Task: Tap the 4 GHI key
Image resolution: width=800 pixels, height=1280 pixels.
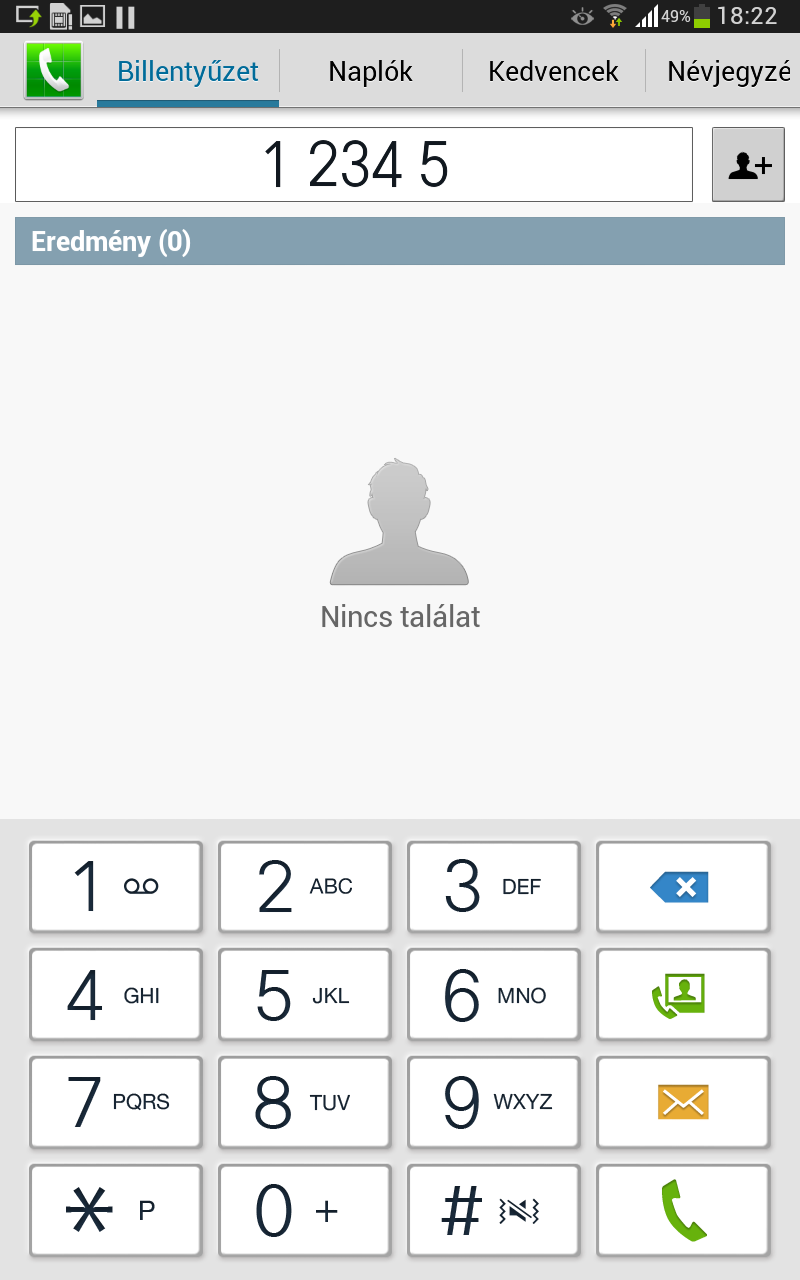Action: [x=116, y=995]
